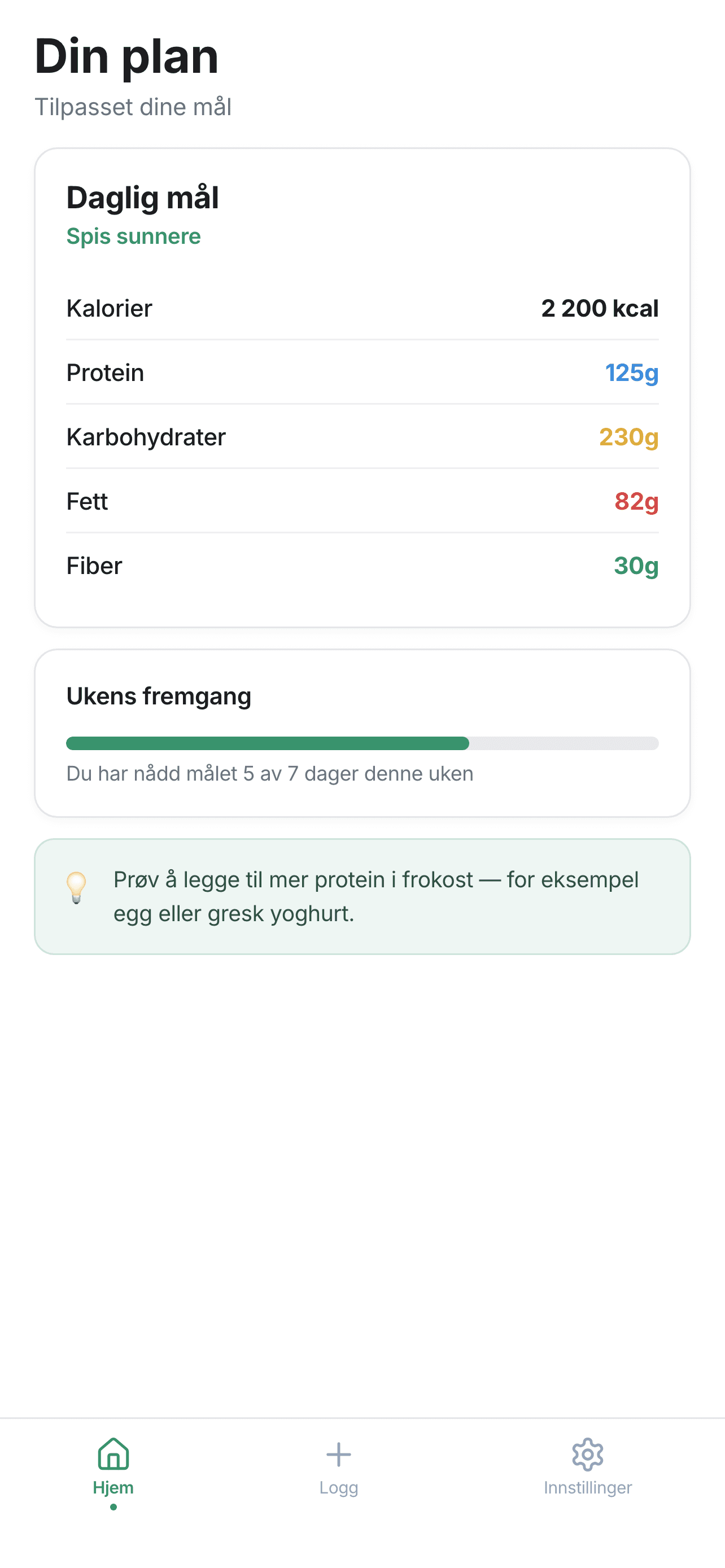Image resolution: width=725 pixels, height=1568 pixels.
Task: Tap the Fett 82g value
Action: [637, 501]
